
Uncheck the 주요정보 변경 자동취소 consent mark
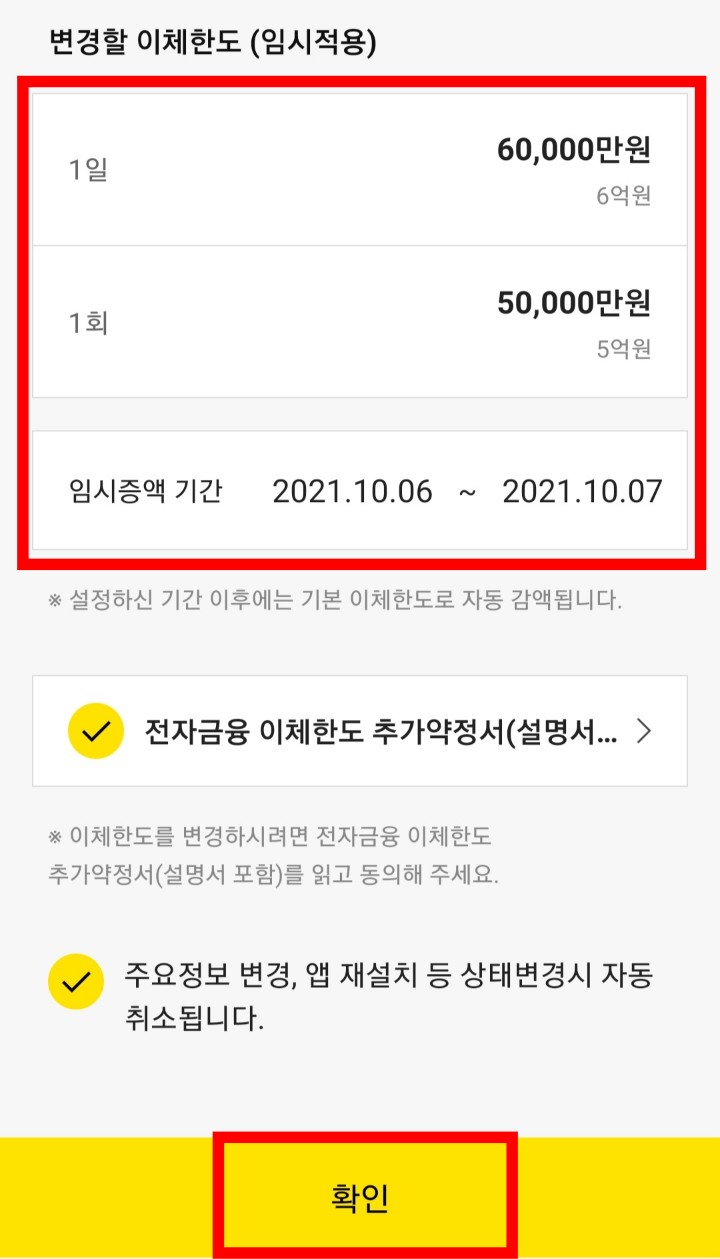point(74,980)
